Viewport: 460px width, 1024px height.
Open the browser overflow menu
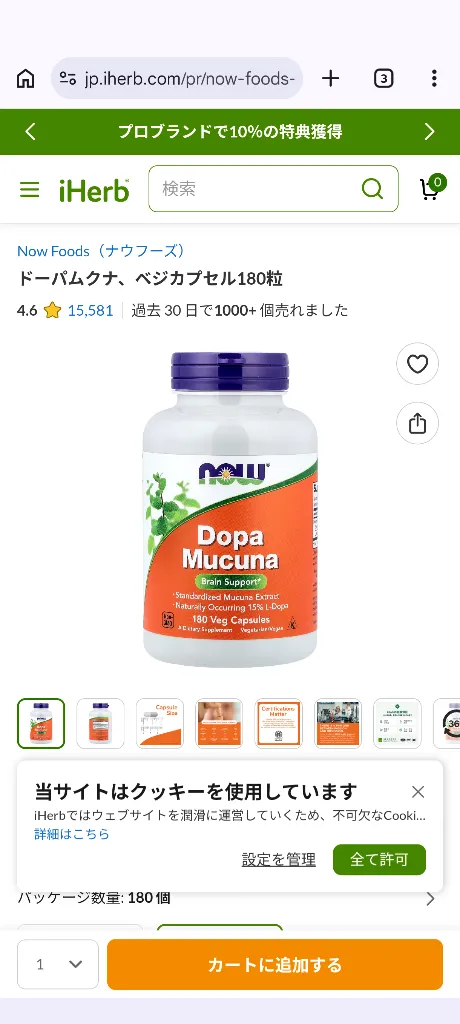pyautogui.click(x=434, y=79)
